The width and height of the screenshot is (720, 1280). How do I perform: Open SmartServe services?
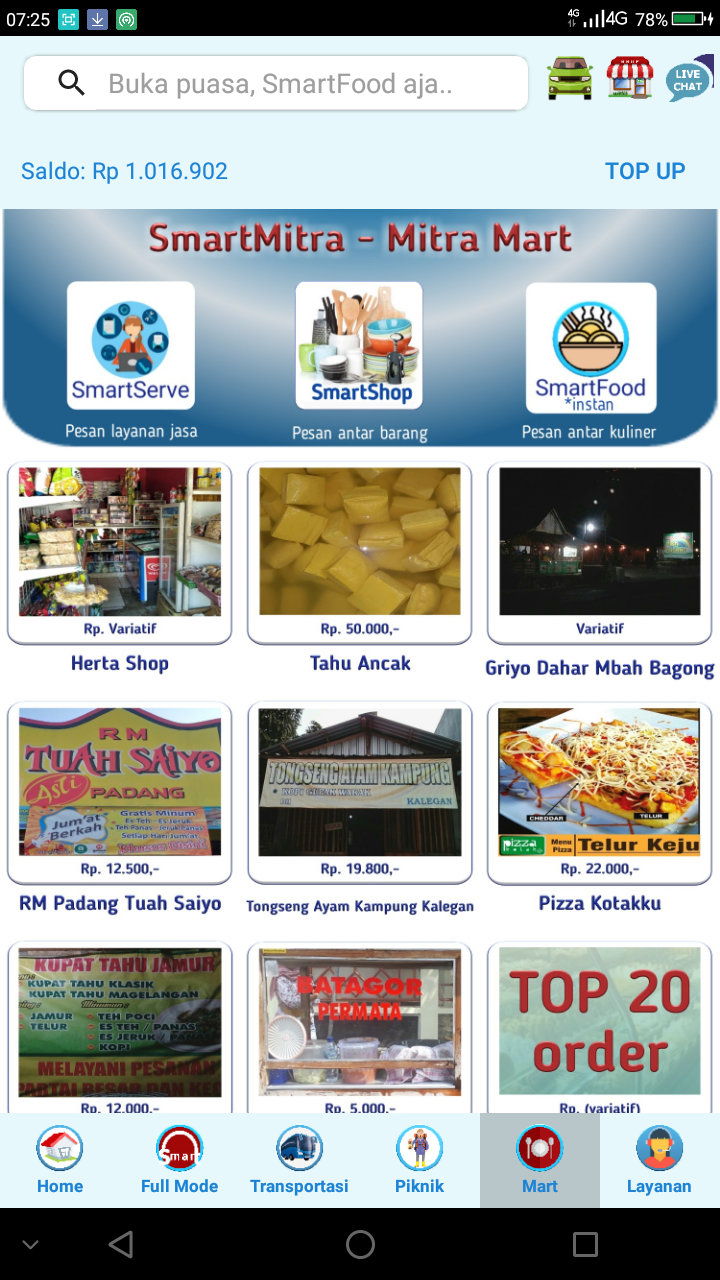pos(131,346)
